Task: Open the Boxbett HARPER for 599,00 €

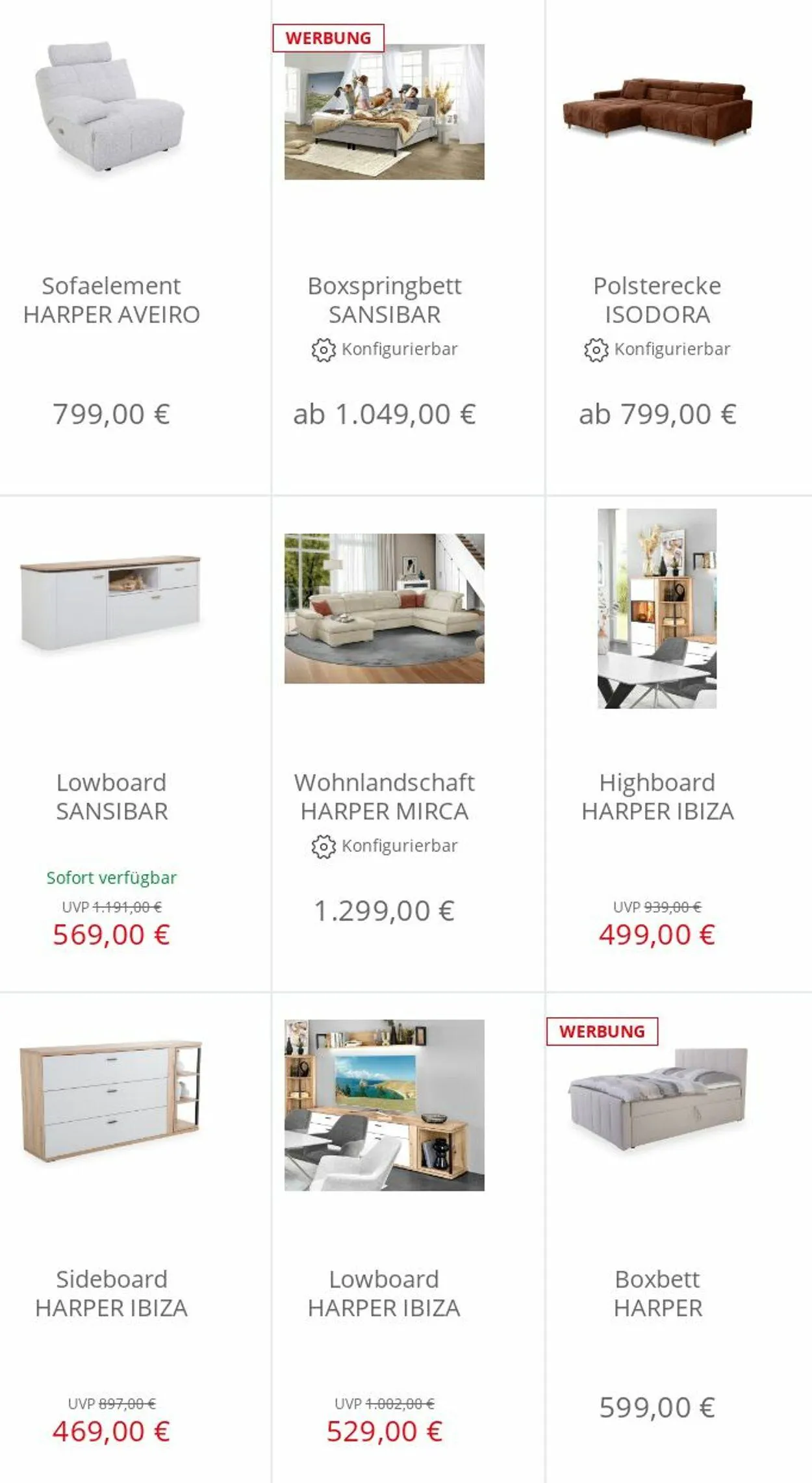Action: tap(679, 1238)
